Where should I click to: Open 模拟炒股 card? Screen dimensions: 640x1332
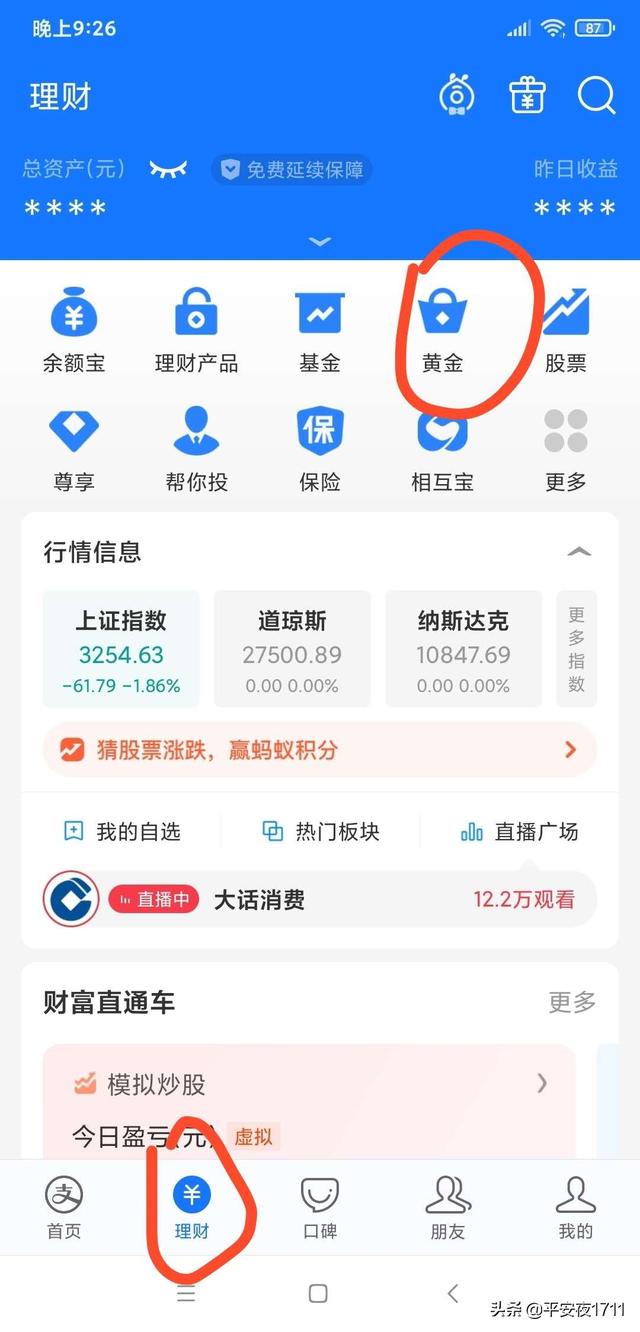tap(310, 1084)
